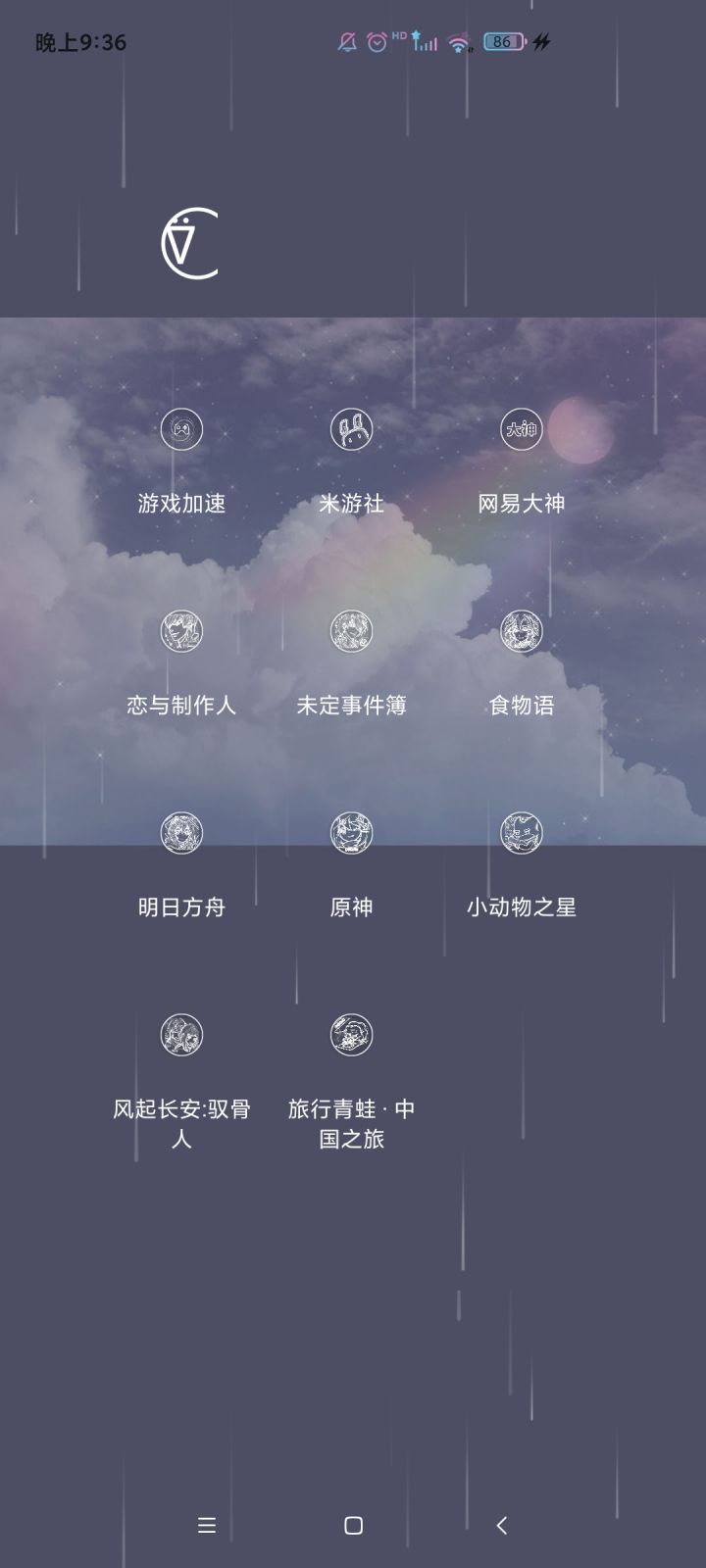
Task: Tap the back navigation arrow
Action: point(501,1526)
